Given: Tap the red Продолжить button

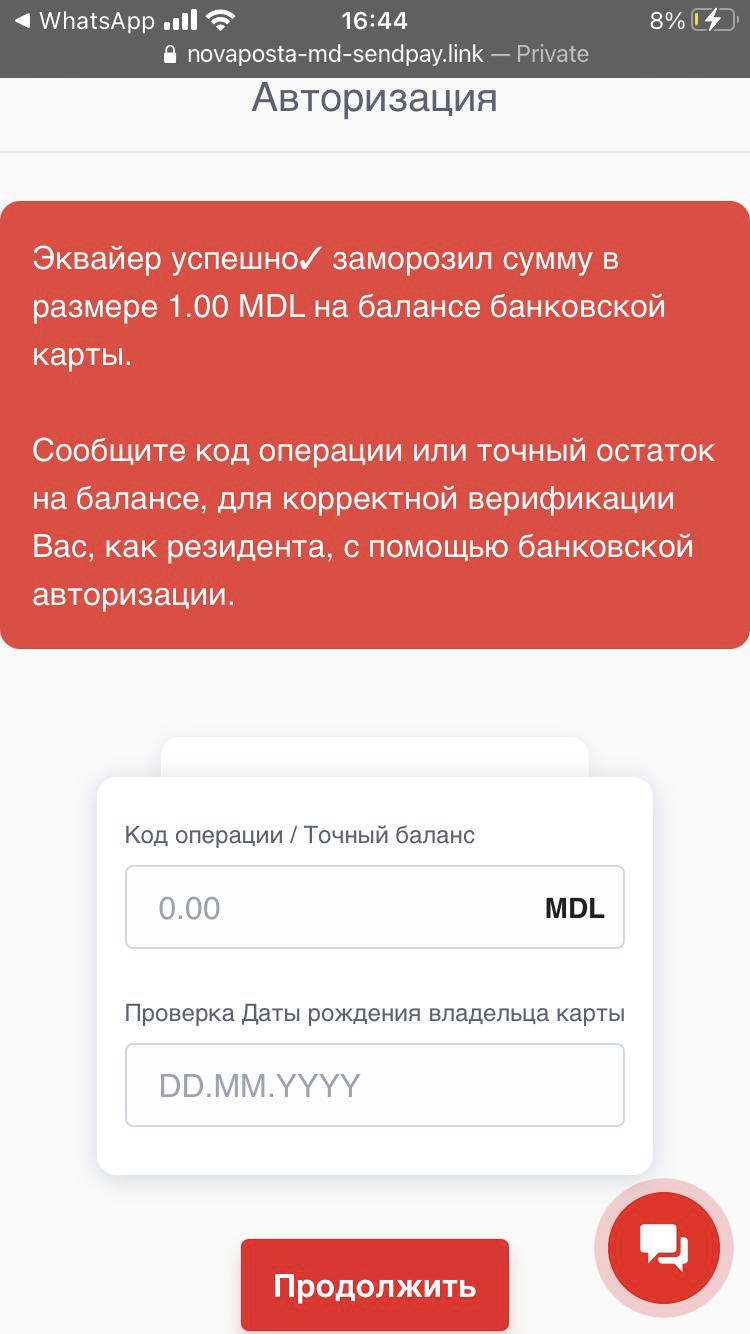Looking at the screenshot, I should [374, 1285].
